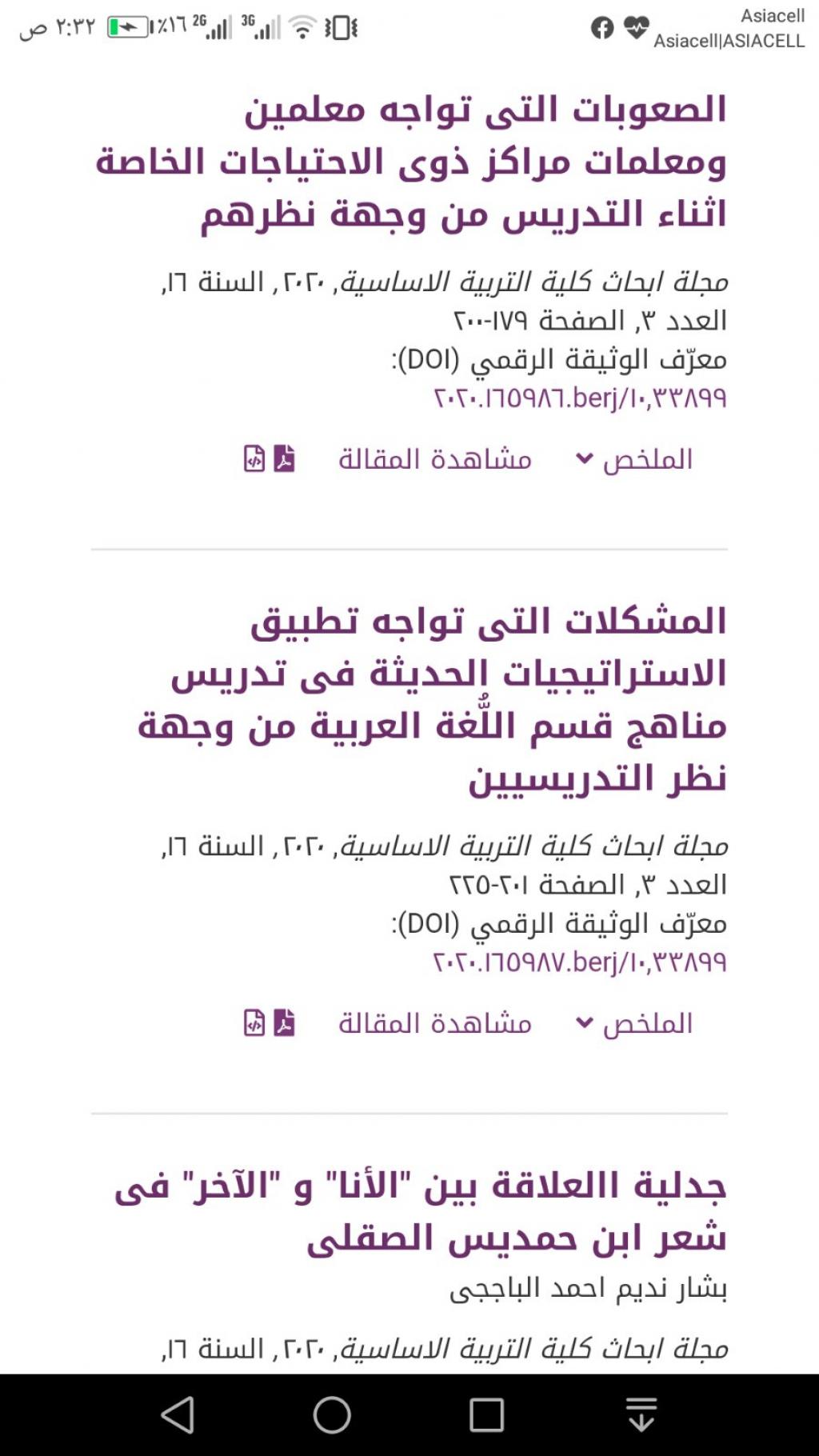
Task: Go back using the system back button
Action: click(178, 1414)
